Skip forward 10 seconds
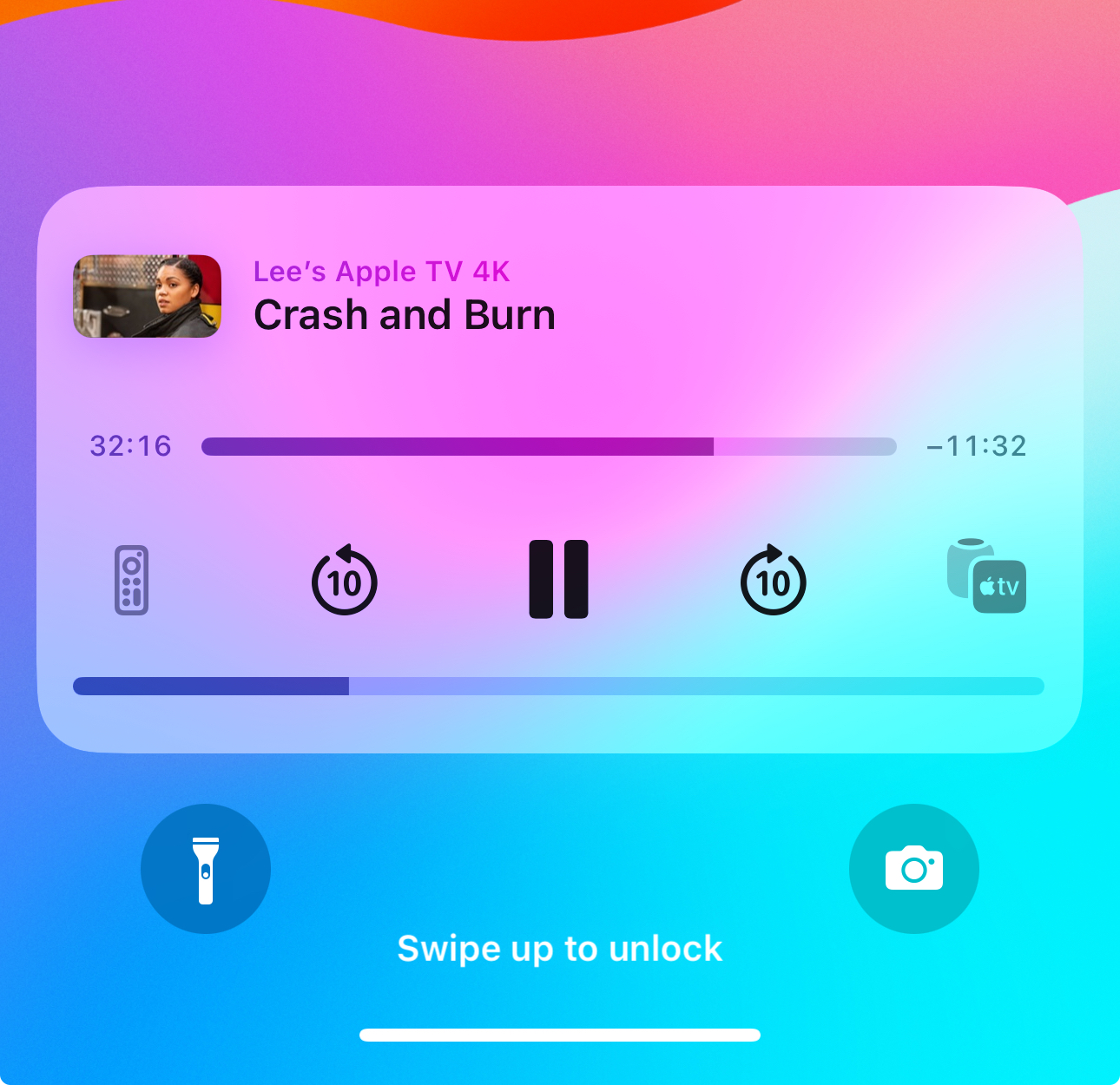Screen dimensions: 1120x1085 (x=773, y=581)
